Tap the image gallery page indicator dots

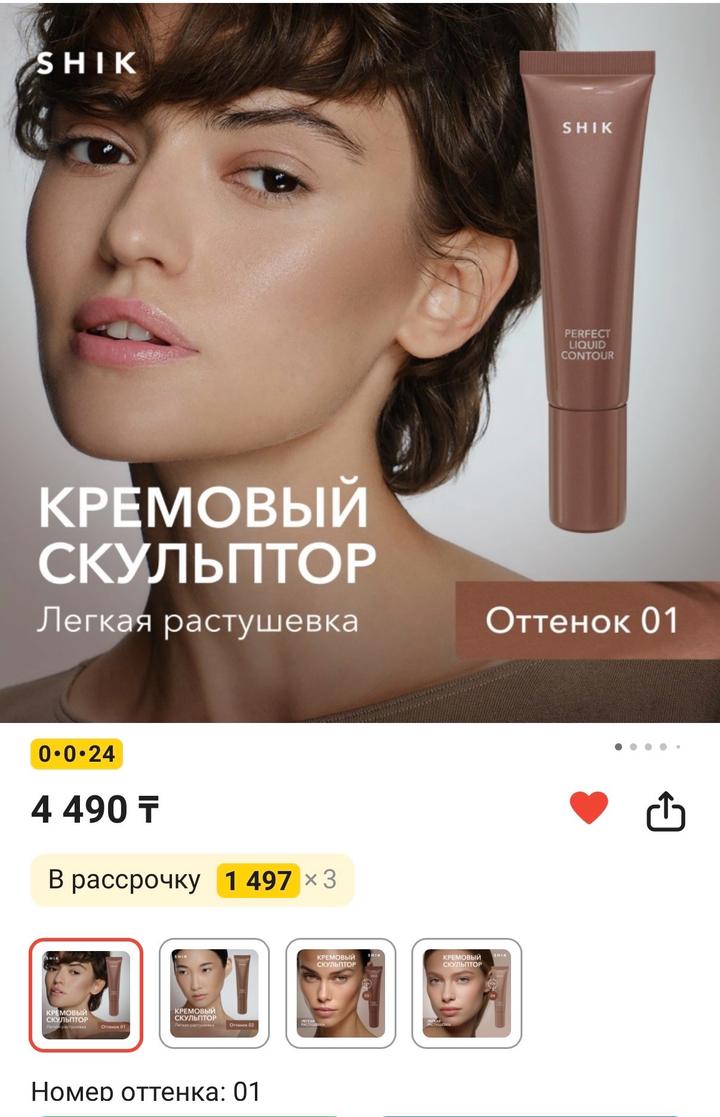click(647, 746)
